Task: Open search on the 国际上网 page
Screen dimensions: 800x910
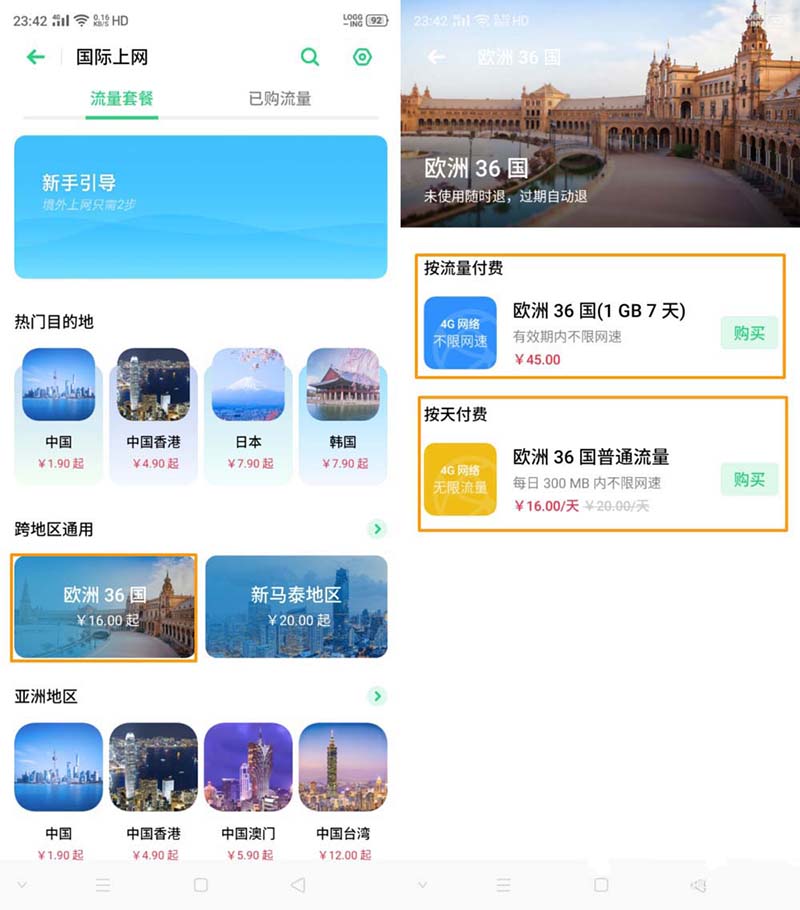Action: [310, 58]
